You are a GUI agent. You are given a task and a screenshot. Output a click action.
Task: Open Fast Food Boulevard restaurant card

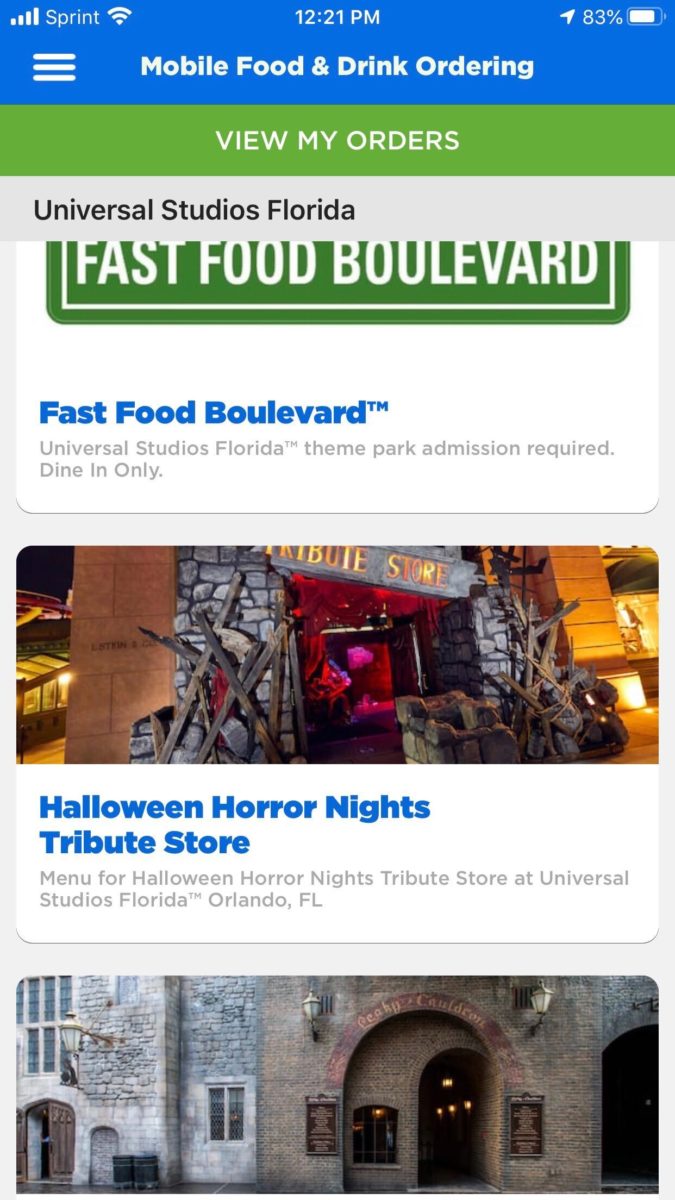213,412
